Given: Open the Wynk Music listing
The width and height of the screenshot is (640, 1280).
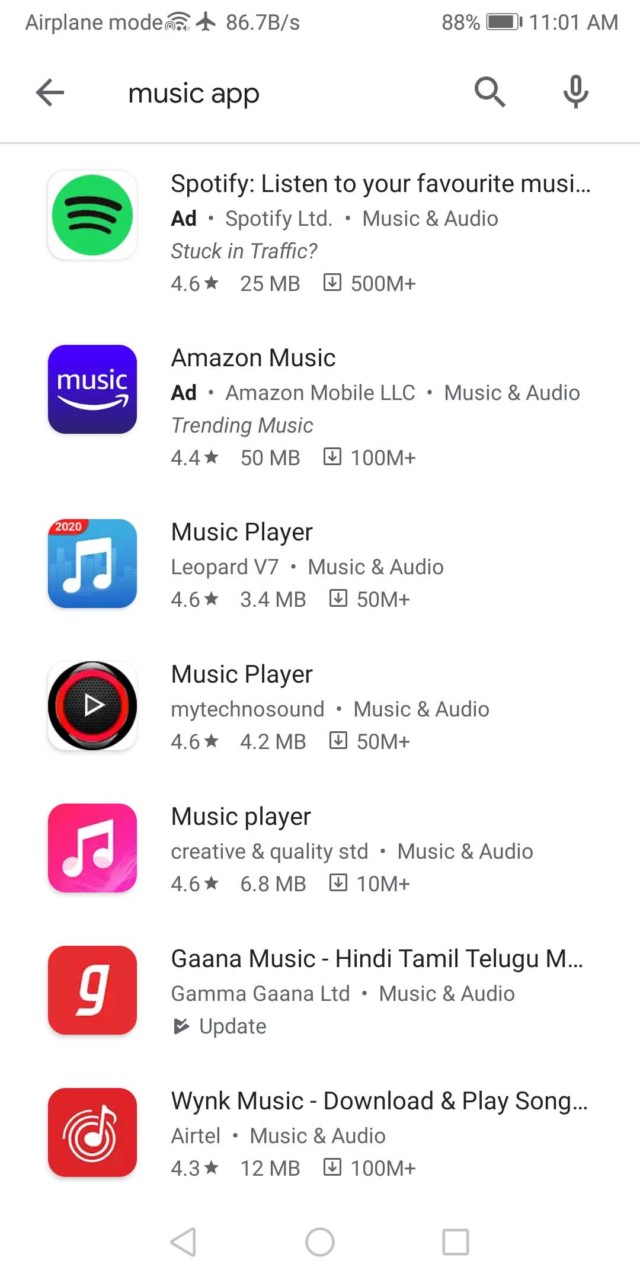Looking at the screenshot, I should tap(320, 1132).
